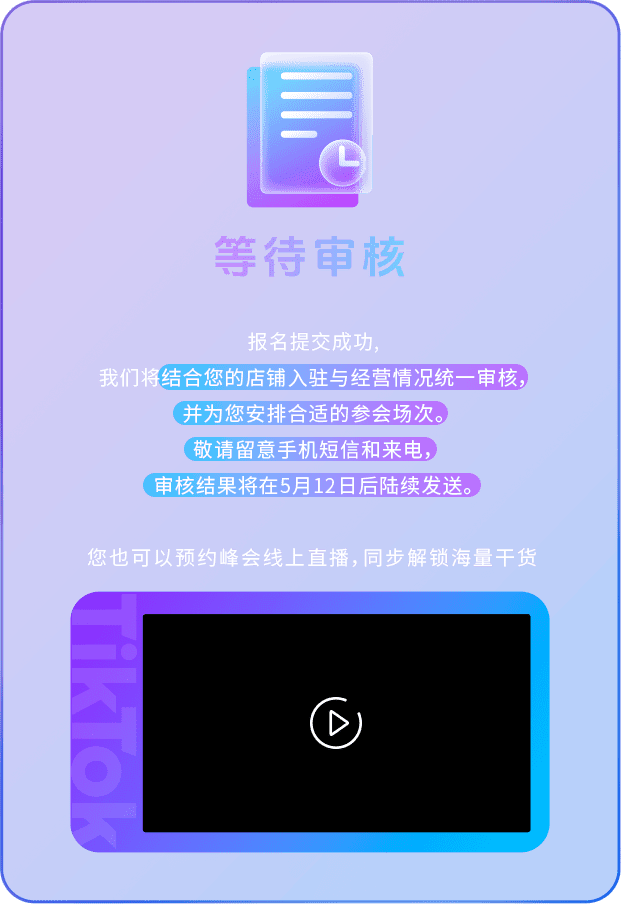This screenshot has height=904, width=621.
Task: Play the summit livestream video
Action: pyautogui.click(x=335, y=722)
